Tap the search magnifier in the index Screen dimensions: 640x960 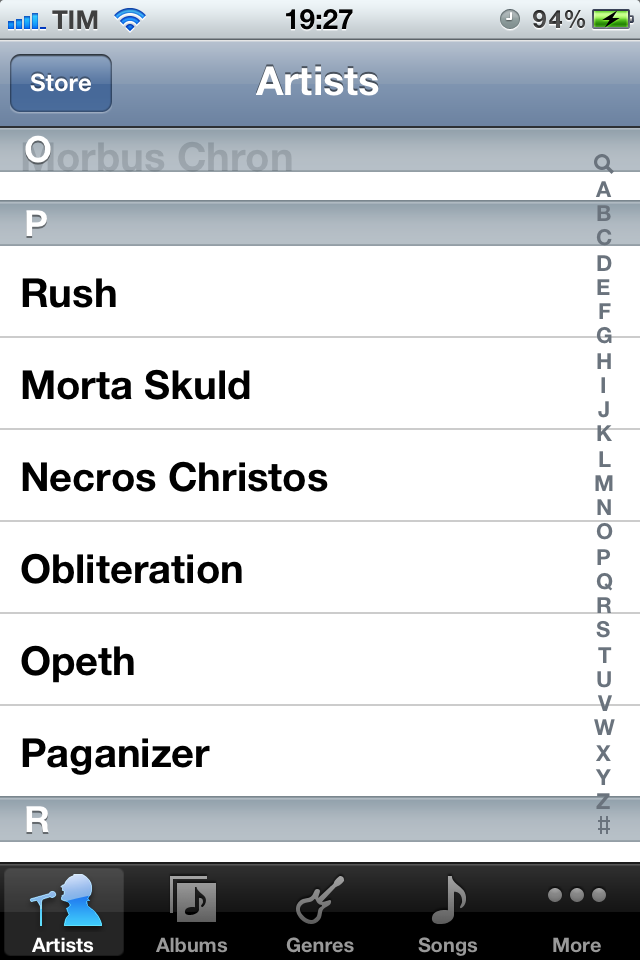coord(603,163)
